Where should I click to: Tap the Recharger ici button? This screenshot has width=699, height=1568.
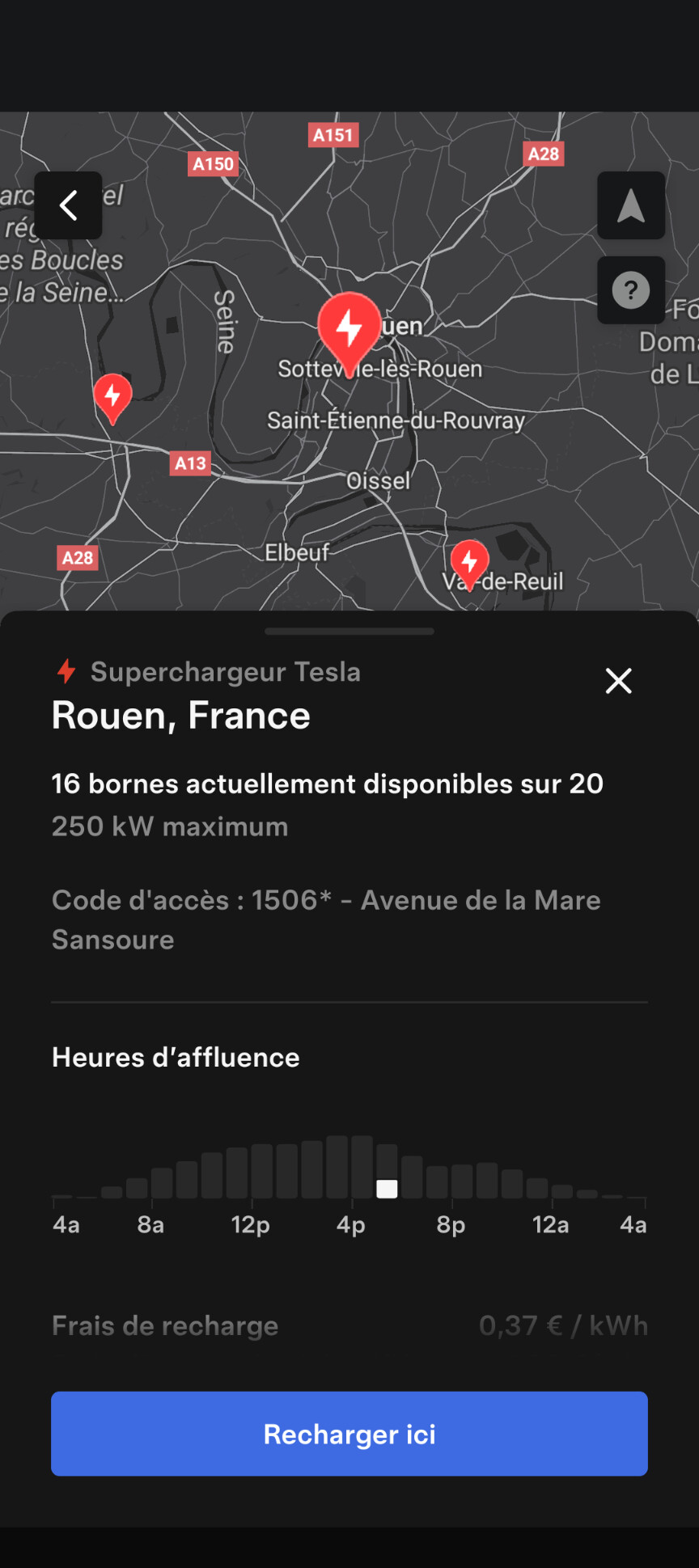(x=349, y=1434)
